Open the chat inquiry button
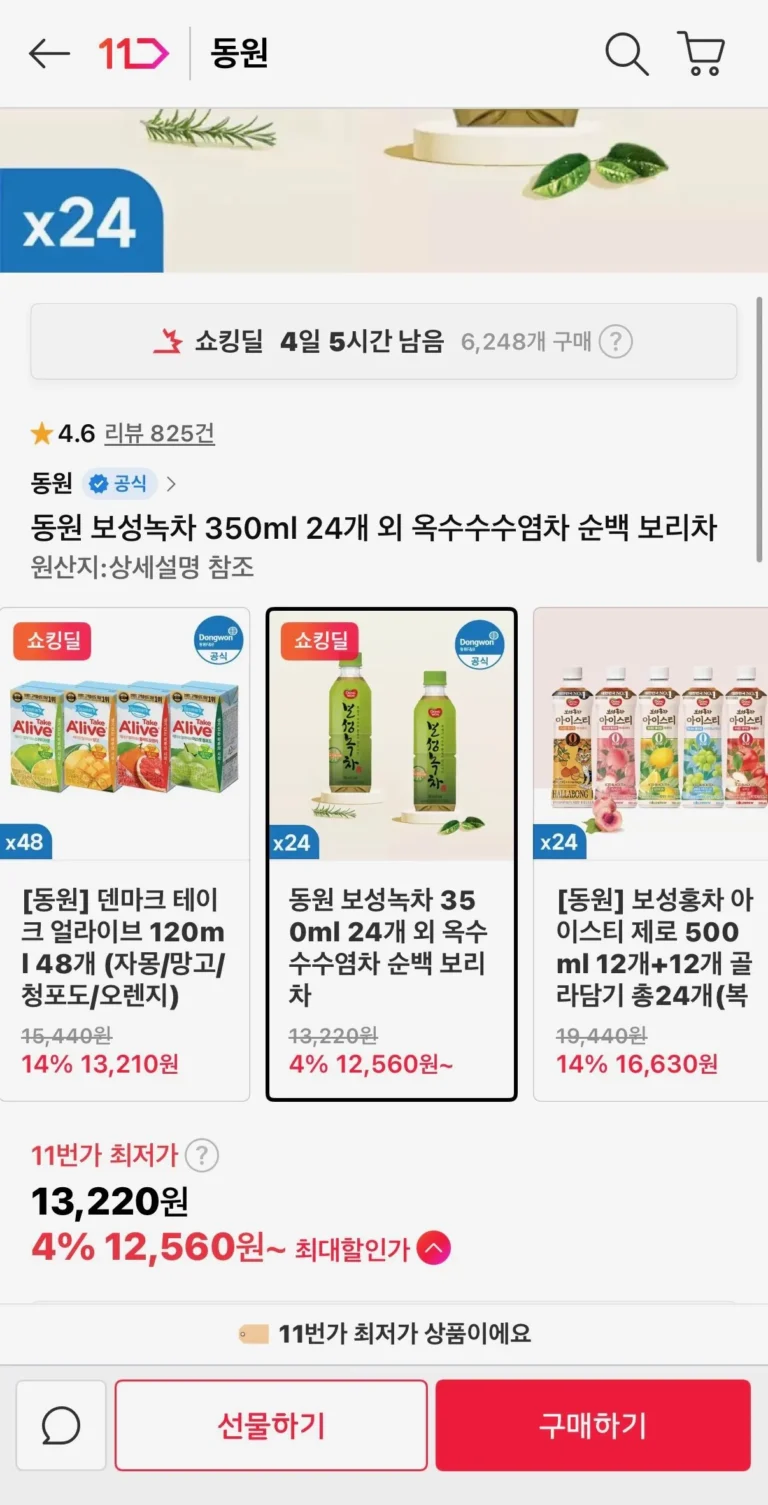 [61, 1425]
